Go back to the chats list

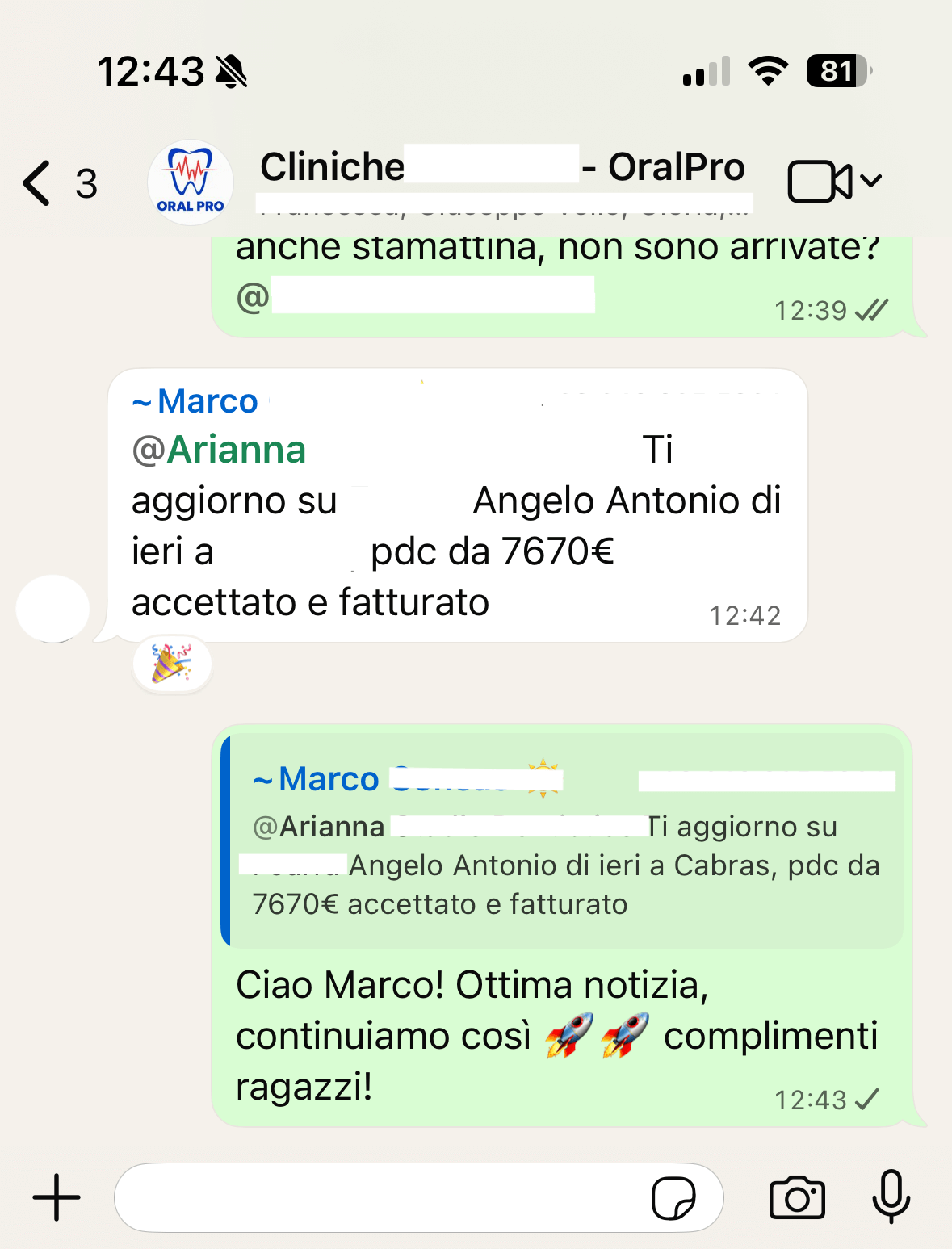(x=39, y=183)
